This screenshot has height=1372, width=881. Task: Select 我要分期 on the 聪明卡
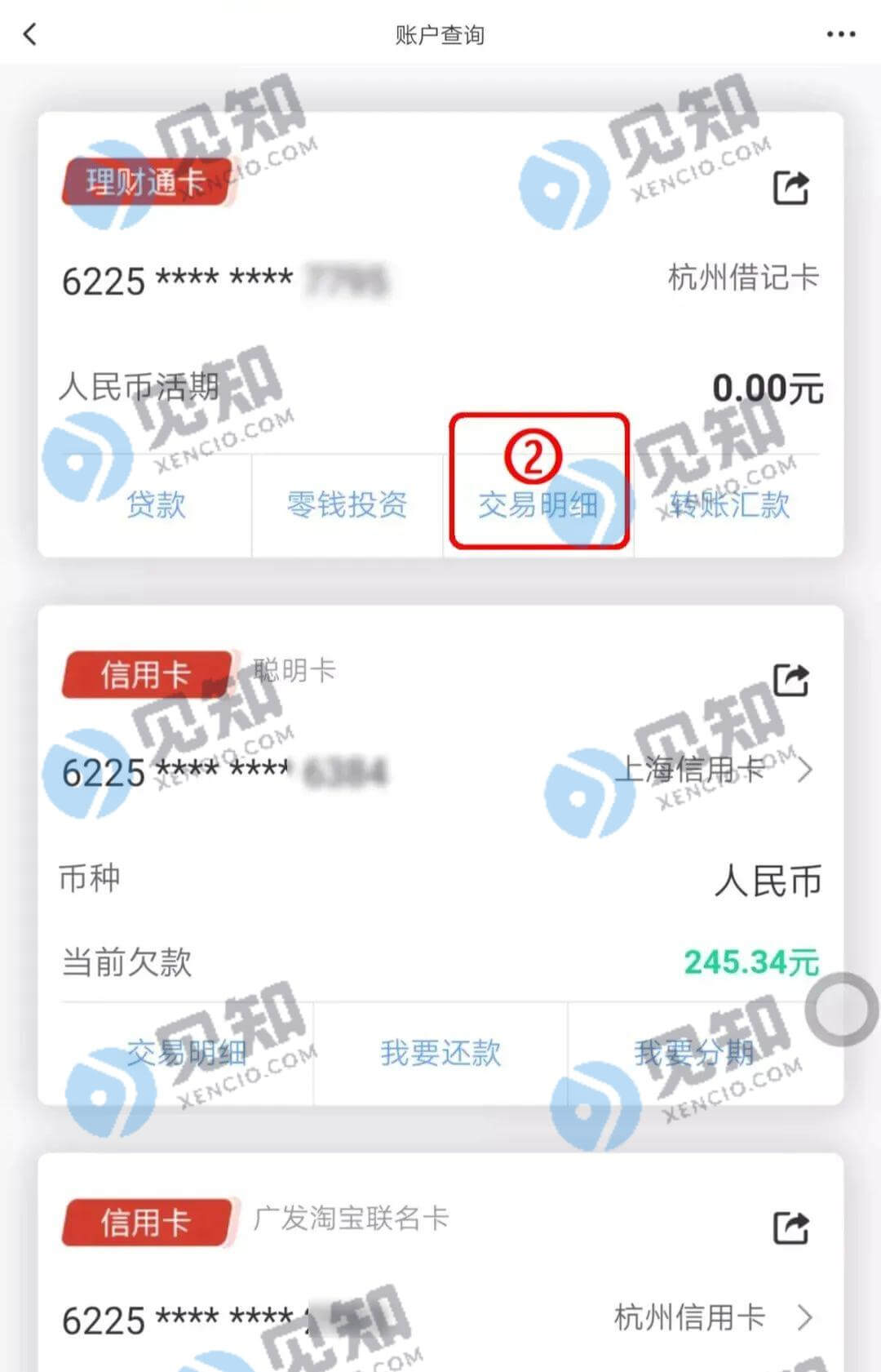point(694,1053)
